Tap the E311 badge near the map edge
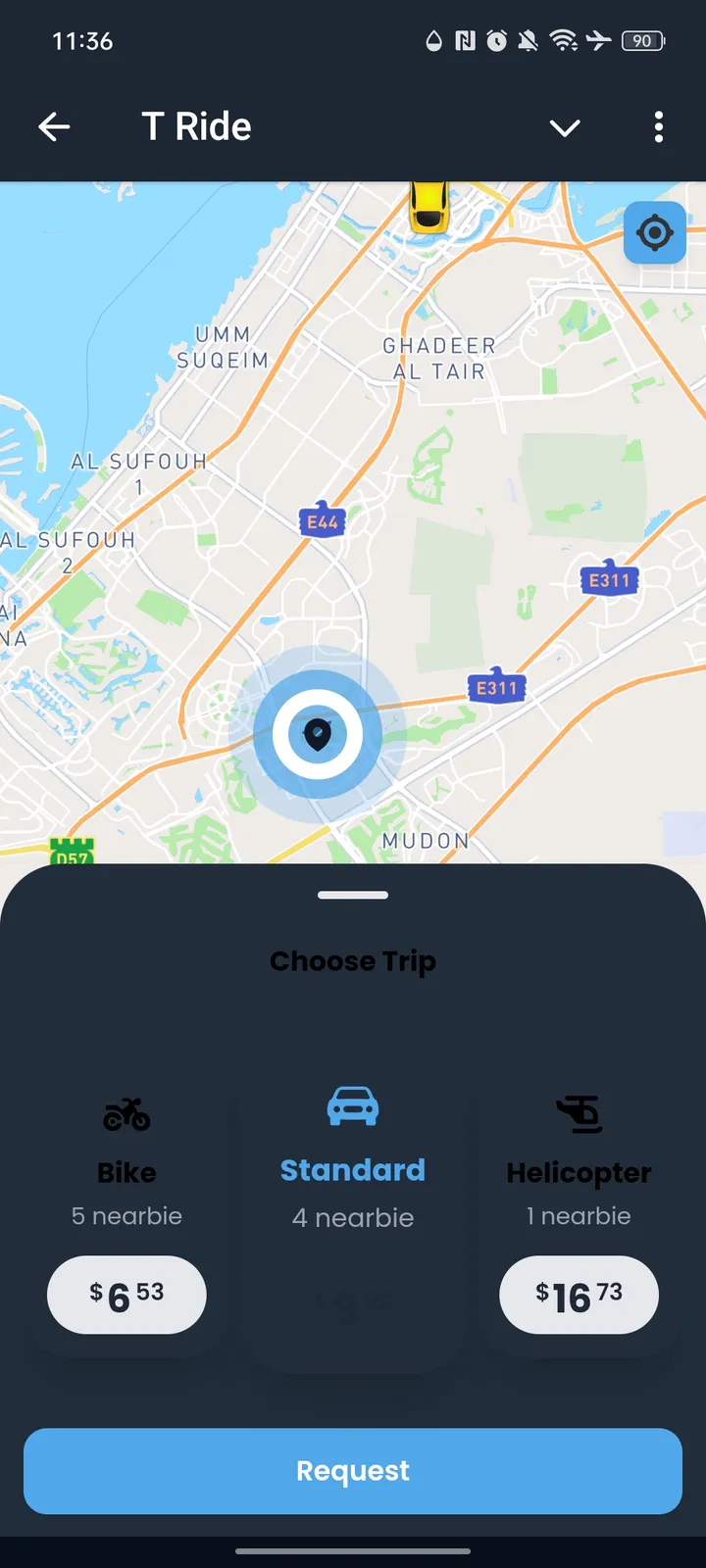 point(609,579)
